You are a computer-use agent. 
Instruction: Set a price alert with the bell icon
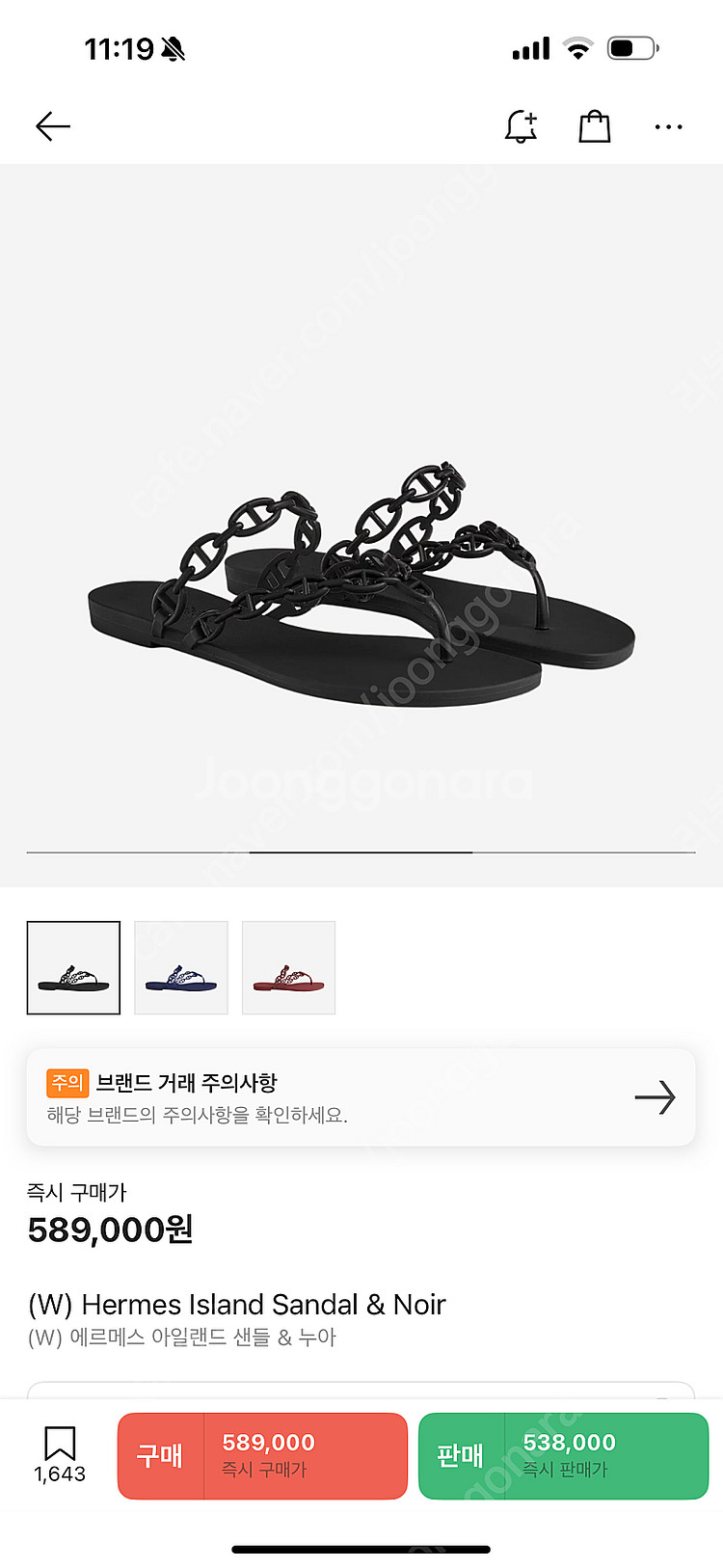(521, 126)
